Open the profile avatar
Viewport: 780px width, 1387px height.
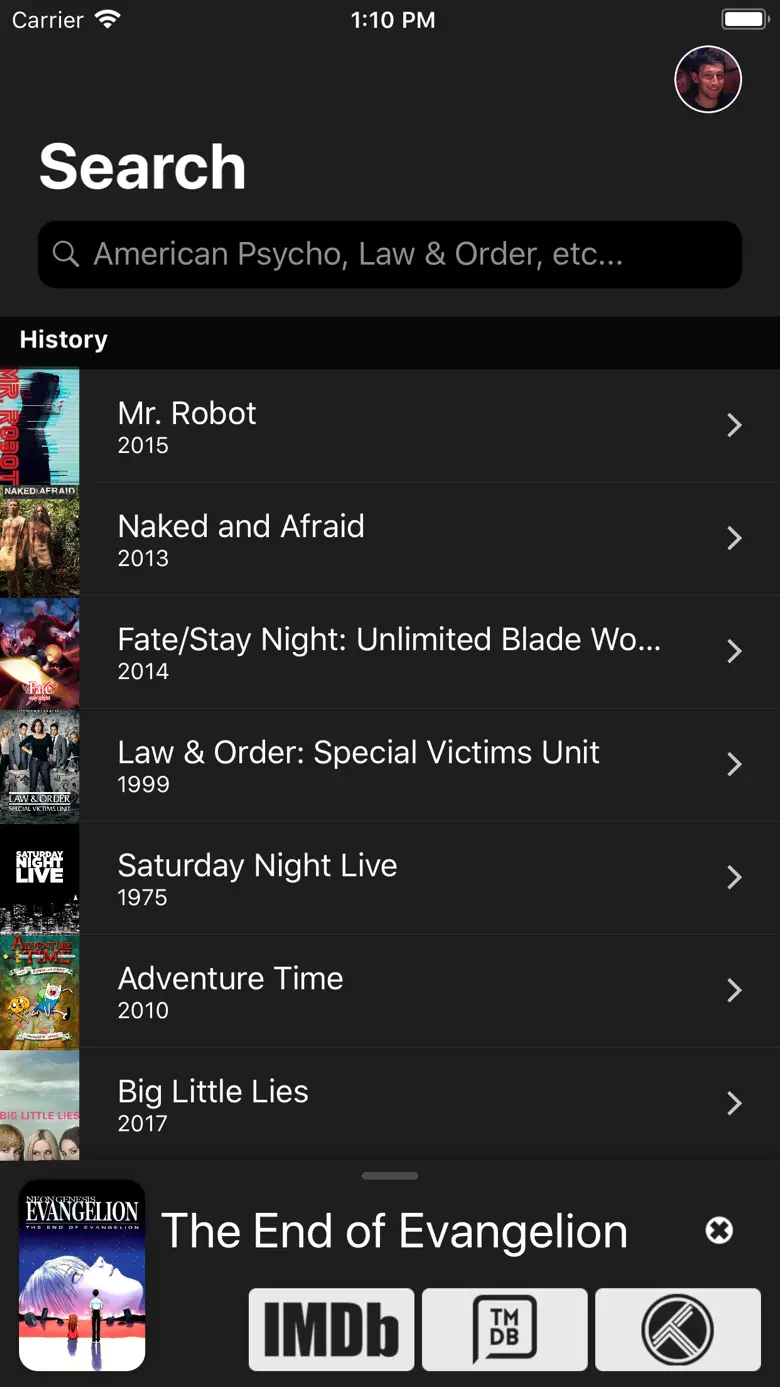point(708,79)
